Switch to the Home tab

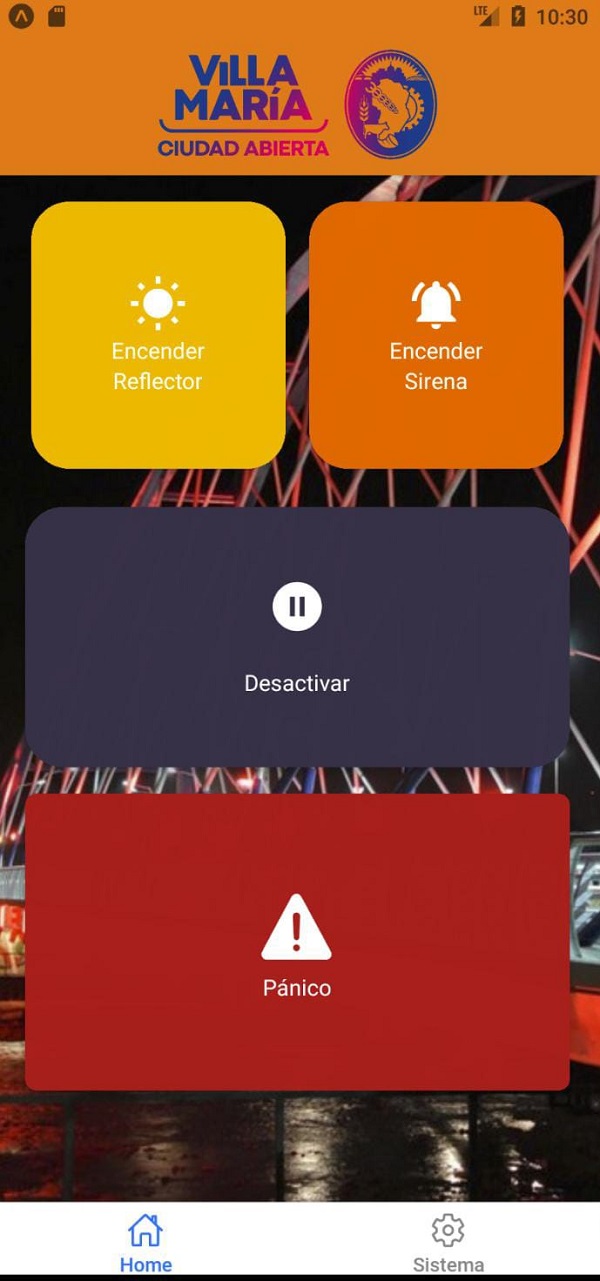pos(146,1242)
